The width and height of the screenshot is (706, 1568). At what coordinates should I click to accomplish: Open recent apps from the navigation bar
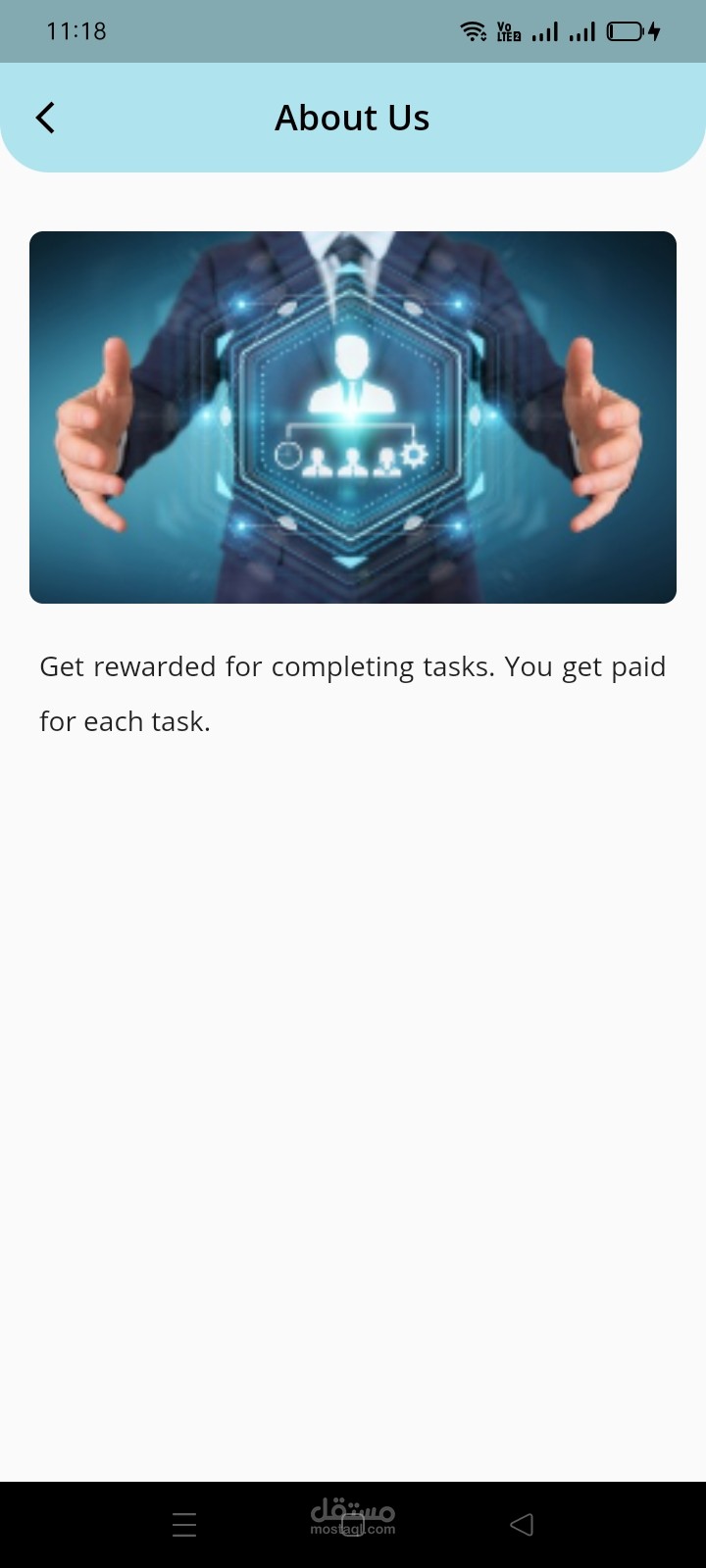tap(184, 1524)
